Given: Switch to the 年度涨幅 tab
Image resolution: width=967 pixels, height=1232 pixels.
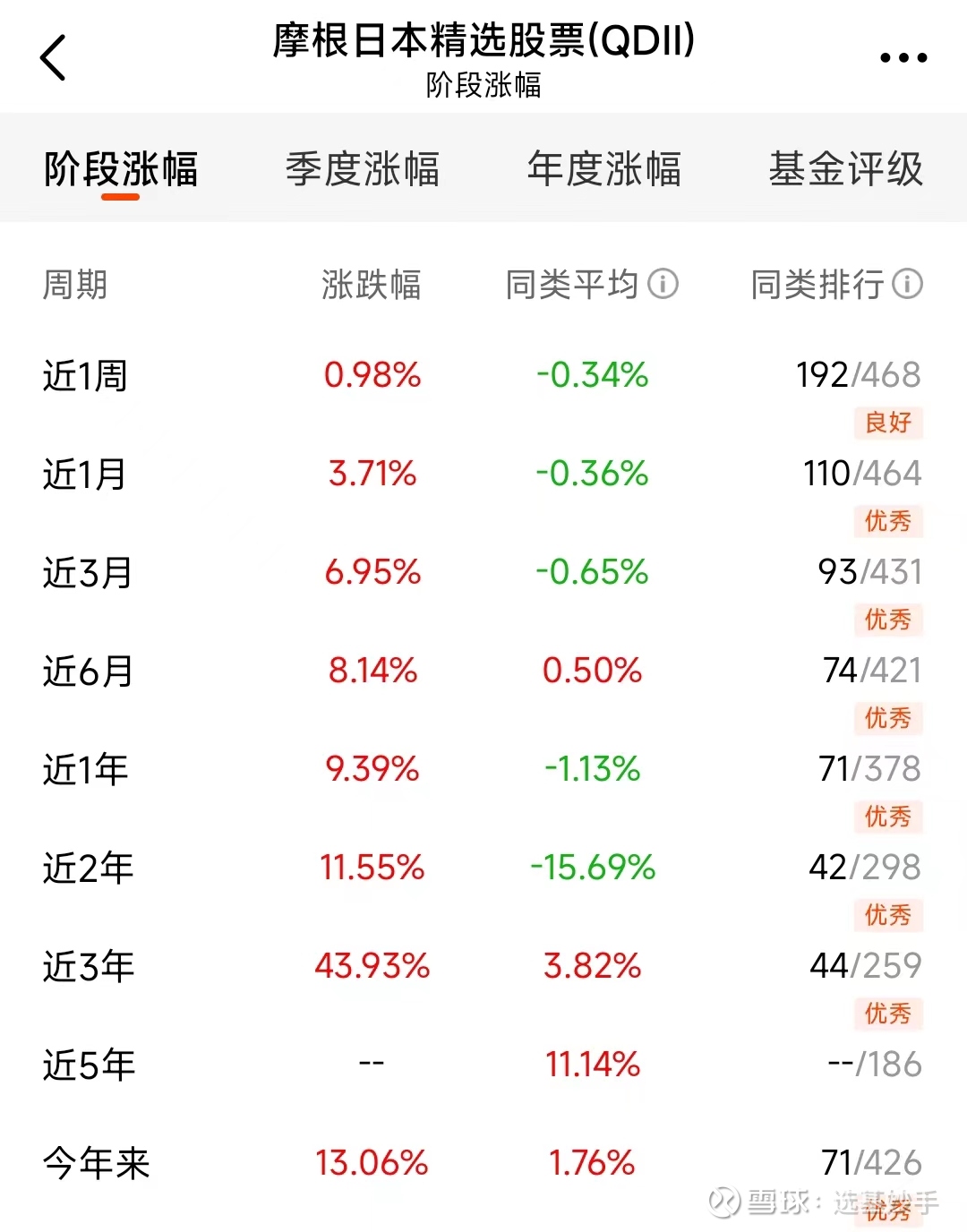Looking at the screenshot, I should (604, 168).
